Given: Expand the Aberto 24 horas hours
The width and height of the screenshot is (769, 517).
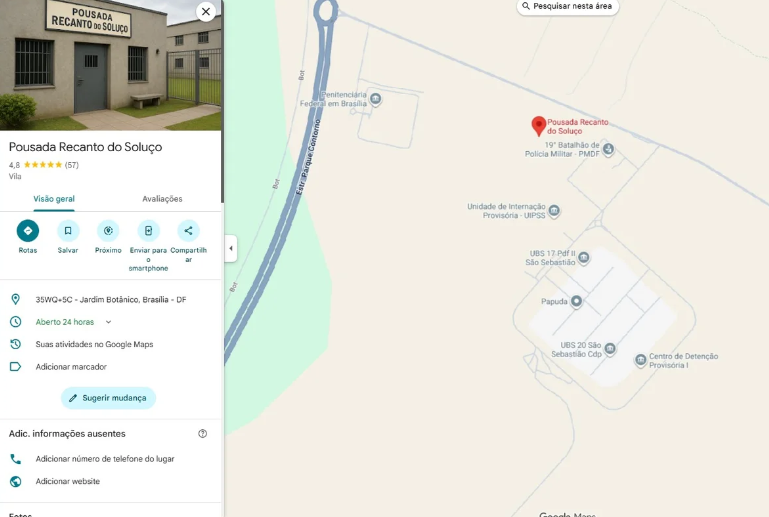Looking at the screenshot, I should pos(108,322).
